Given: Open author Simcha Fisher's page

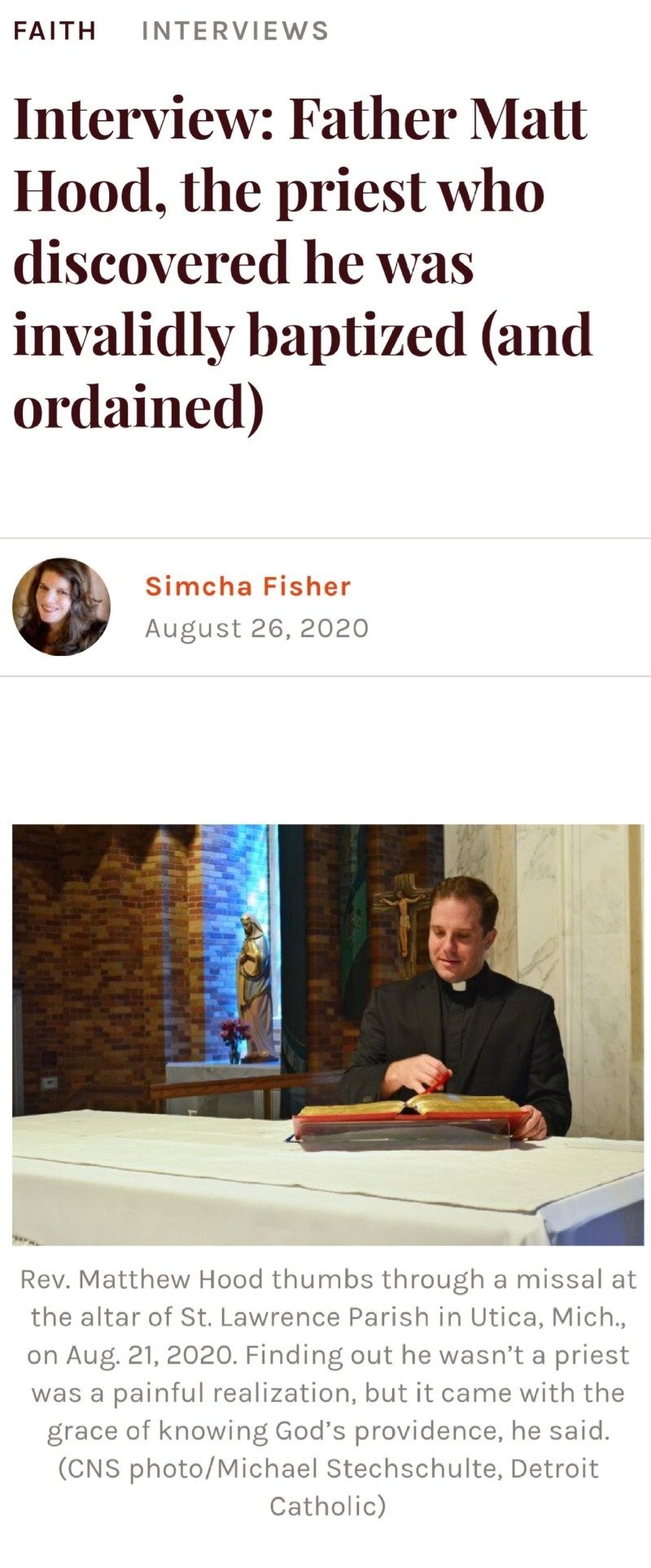Looking at the screenshot, I should 247,586.
